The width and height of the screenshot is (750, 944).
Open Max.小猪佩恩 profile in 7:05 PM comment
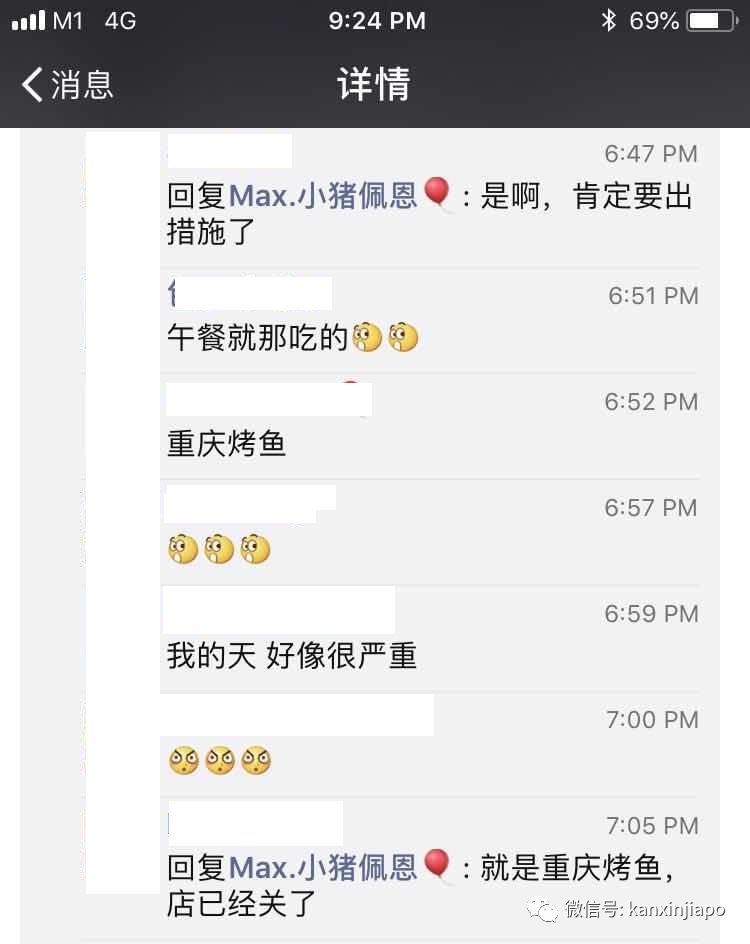[323, 867]
